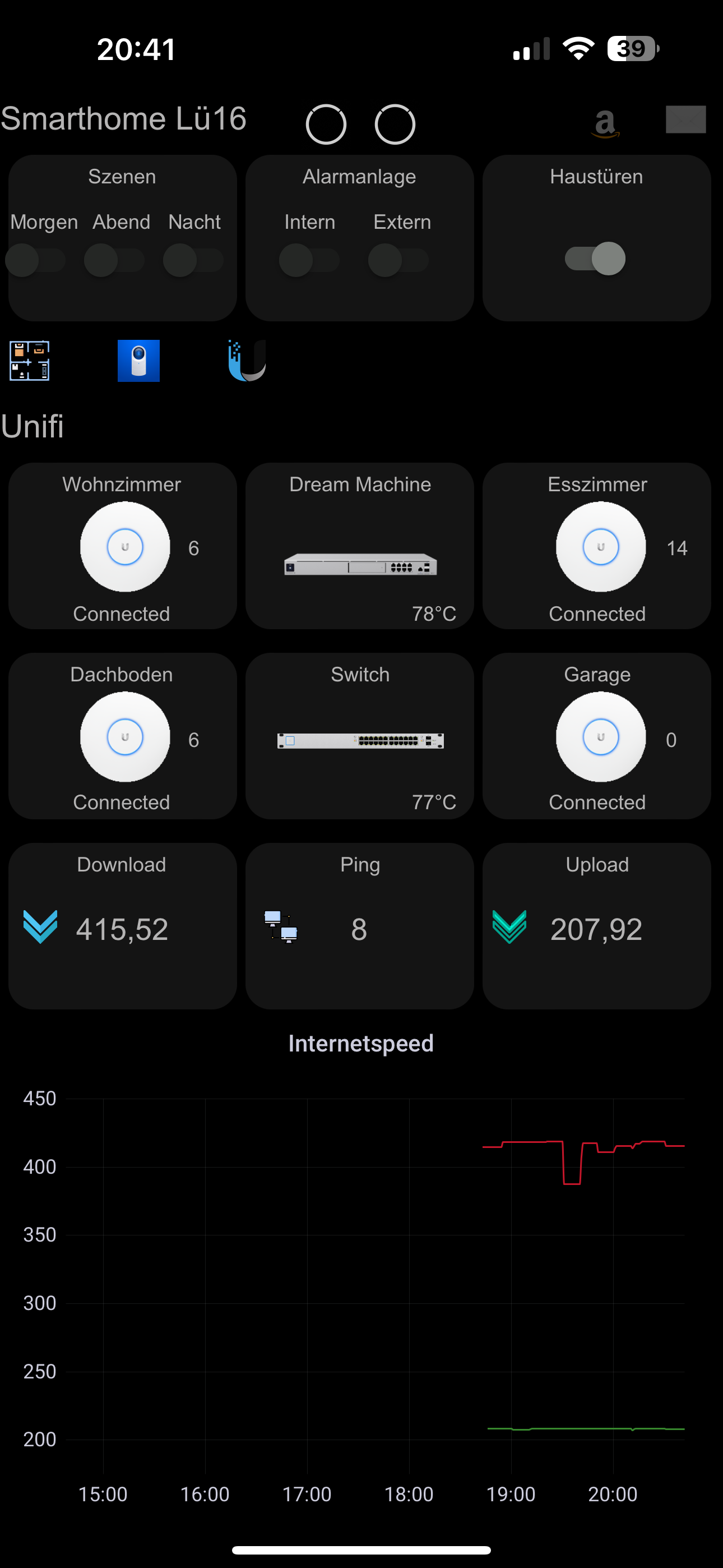Open the Dachboden access point card
This screenshot has height=1568, width=723.
pos(122,736)
